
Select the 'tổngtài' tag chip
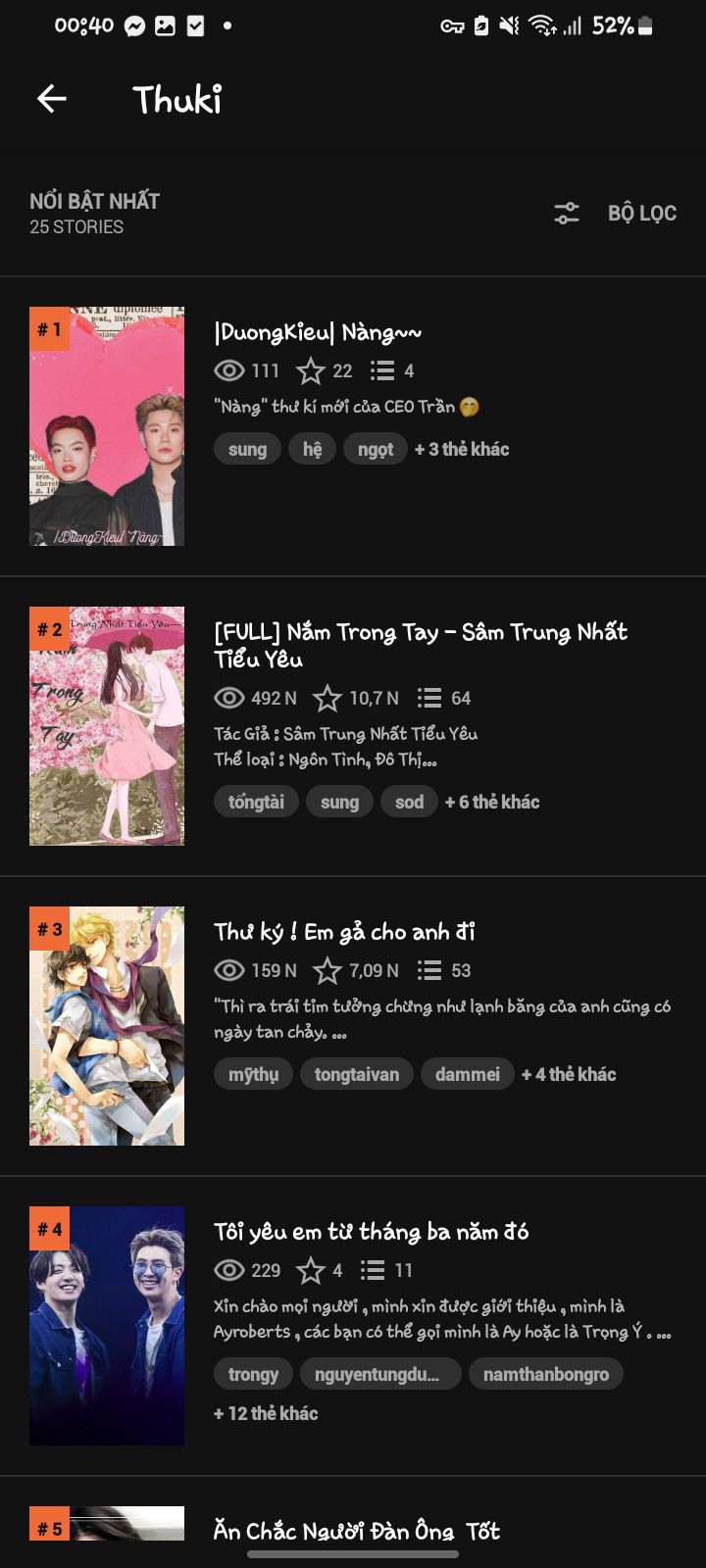click(256, 802)
